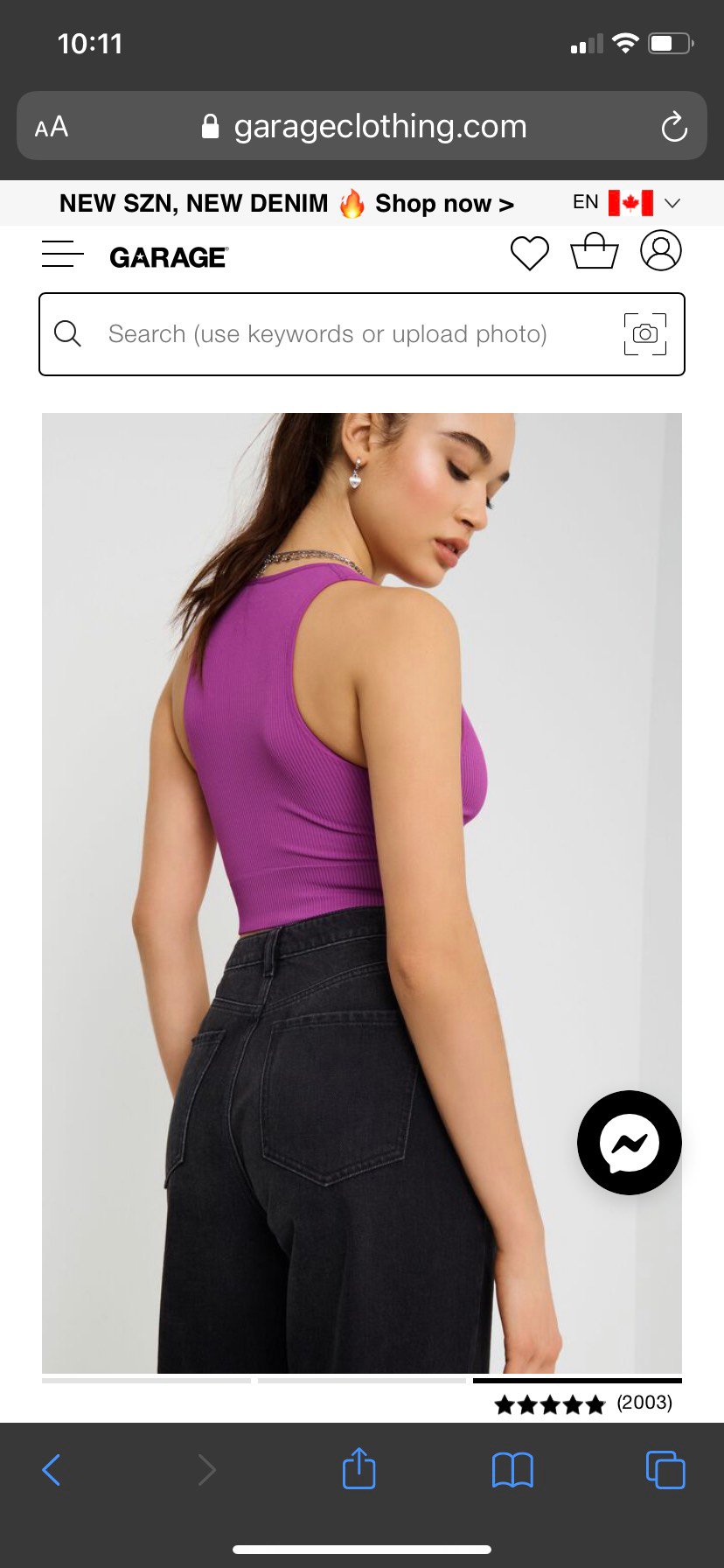
Task: Open Safari bookmarks
Action: pos(512,1470)
